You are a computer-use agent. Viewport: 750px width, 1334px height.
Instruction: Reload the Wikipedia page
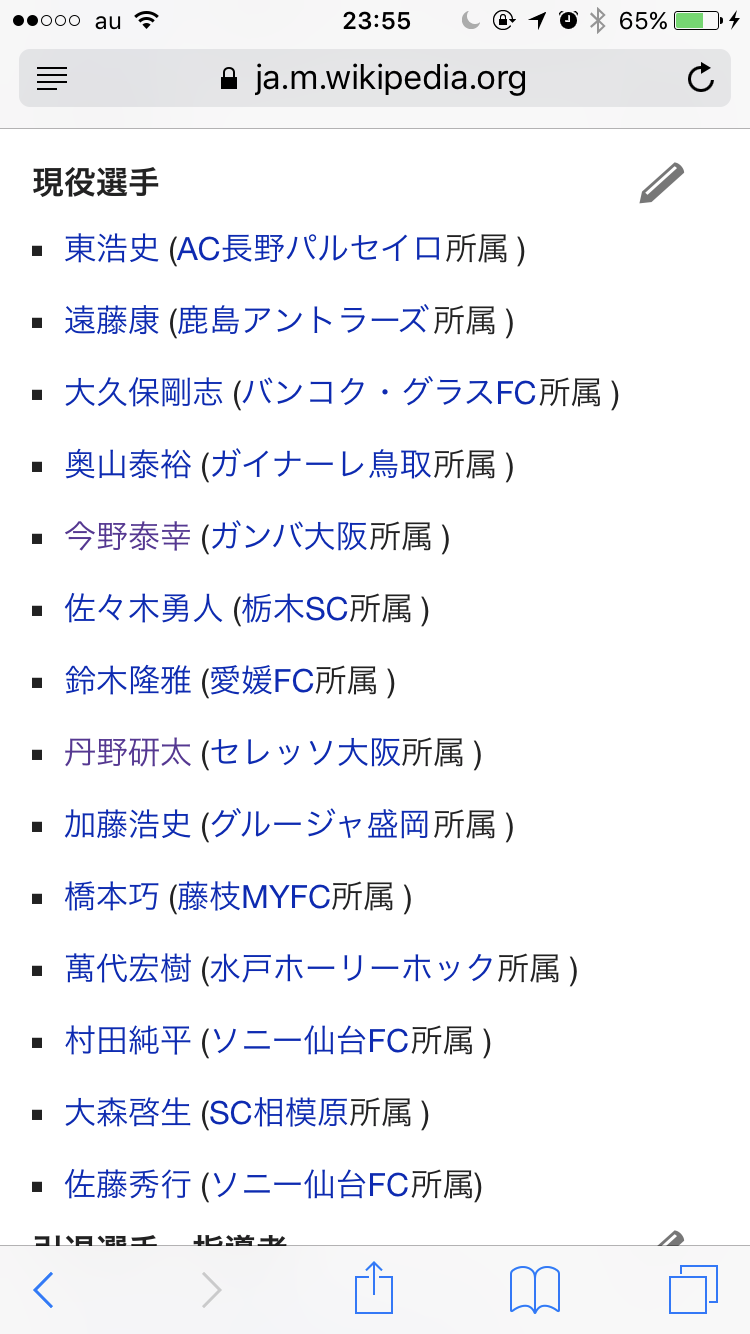pos(701,78)
